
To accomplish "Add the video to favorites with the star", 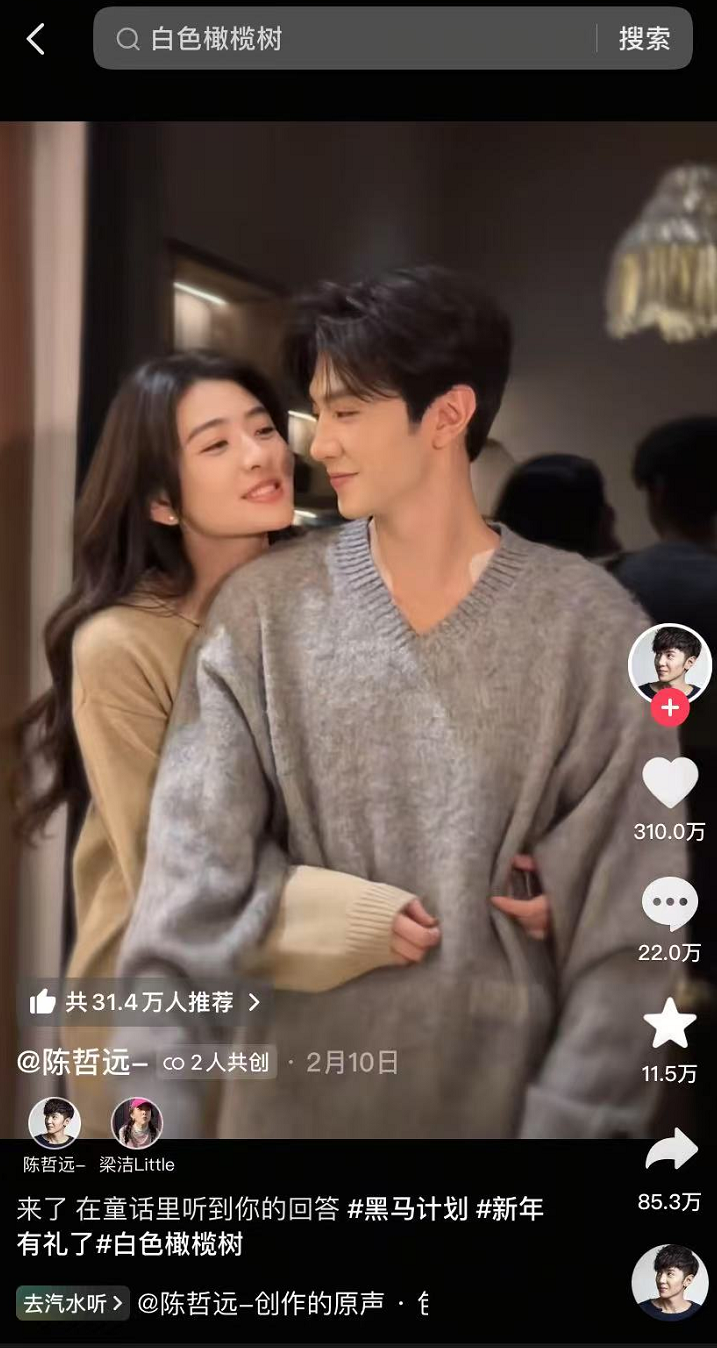I will point(669,1024).
